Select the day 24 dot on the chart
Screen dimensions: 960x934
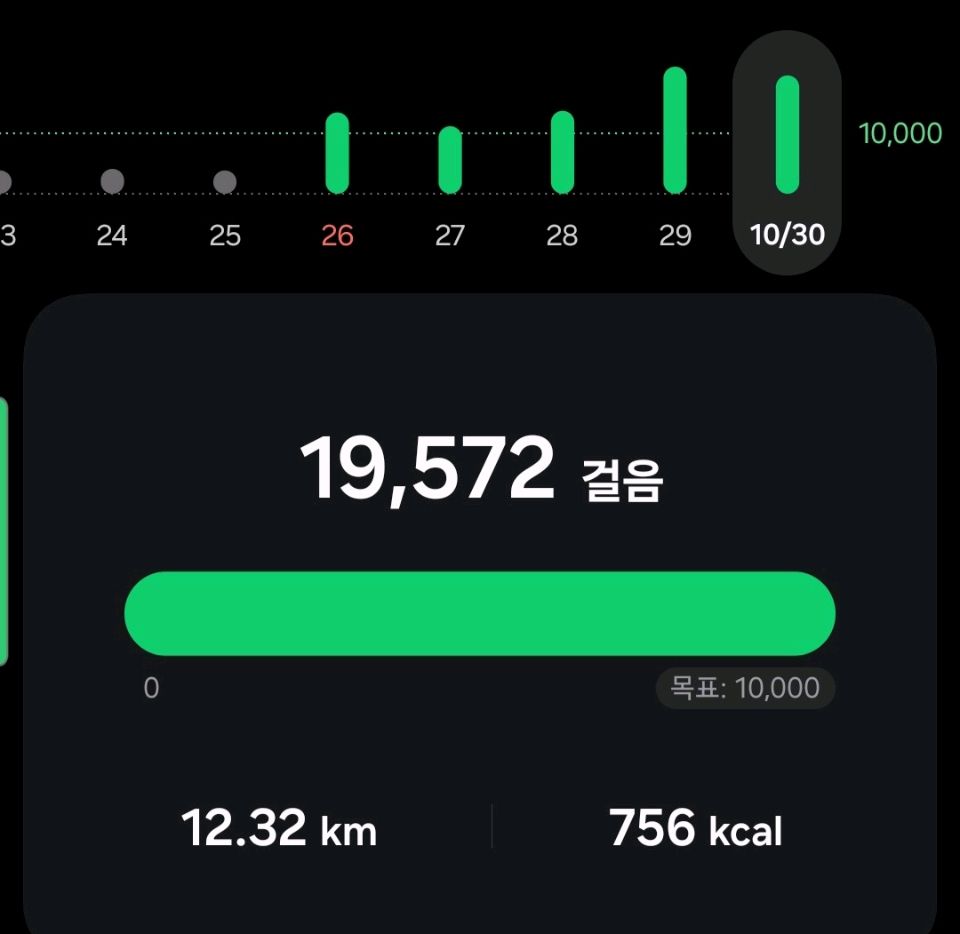click(x=112, y=181)
